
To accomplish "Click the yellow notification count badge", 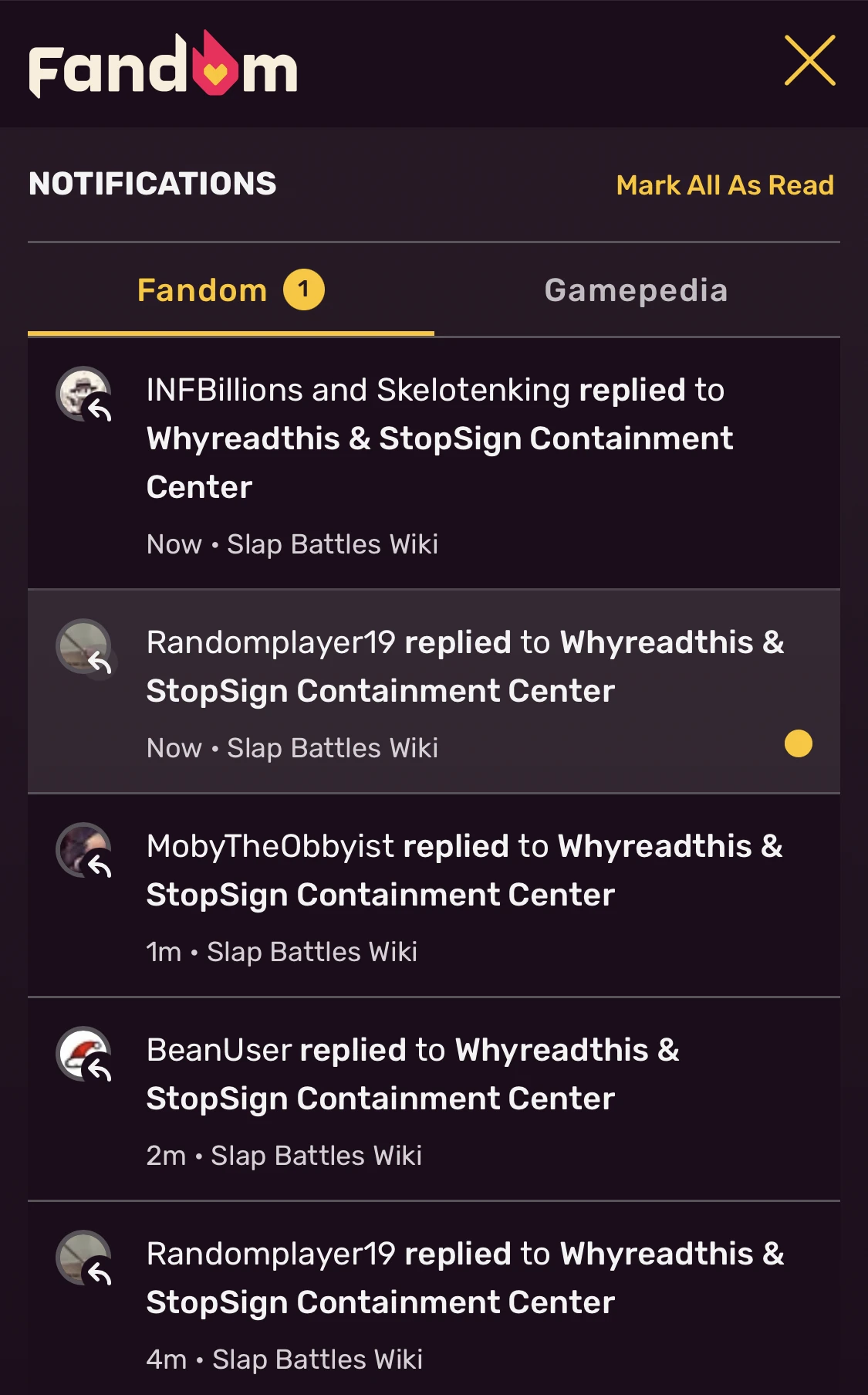I will click(306, 289).
